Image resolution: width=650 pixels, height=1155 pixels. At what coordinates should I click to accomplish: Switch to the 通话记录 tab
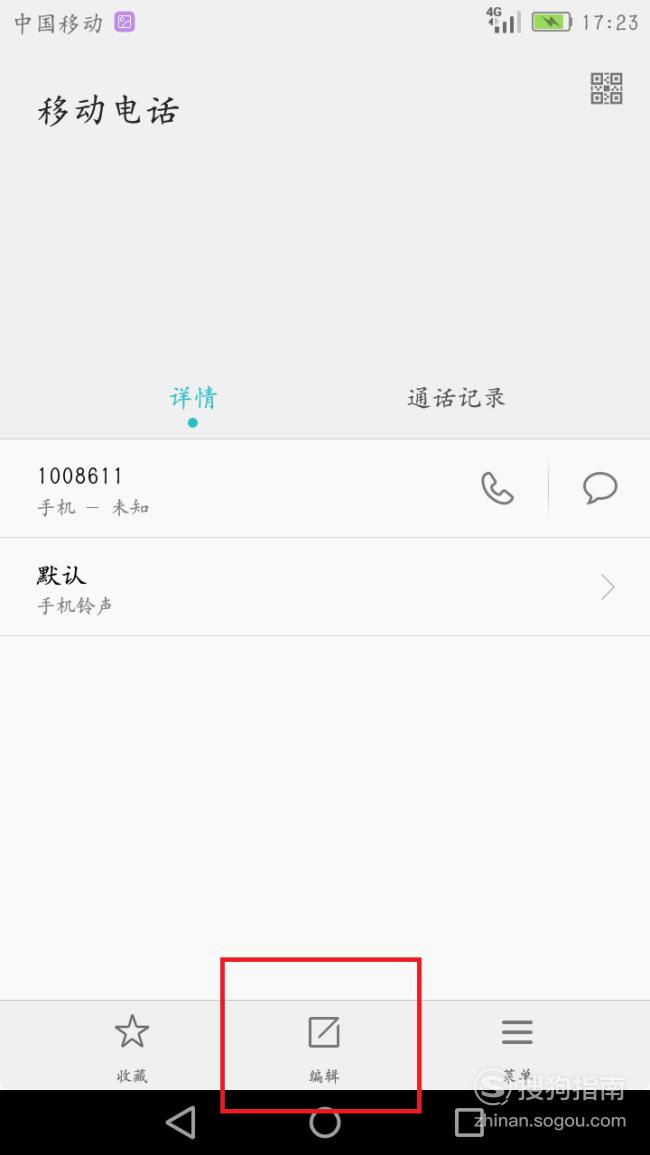pyautogui.click(x=456, y=398)
